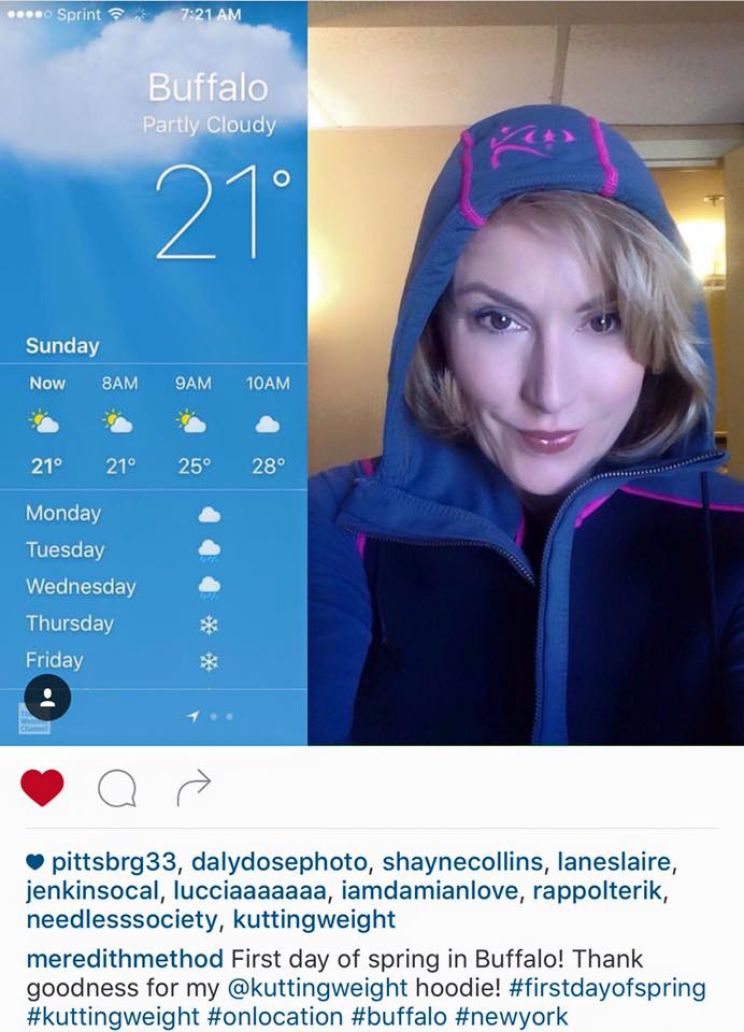
Task: Browse the #firstdayofspring hashtag
Action: pyautogui.click(x=607, y=989)
